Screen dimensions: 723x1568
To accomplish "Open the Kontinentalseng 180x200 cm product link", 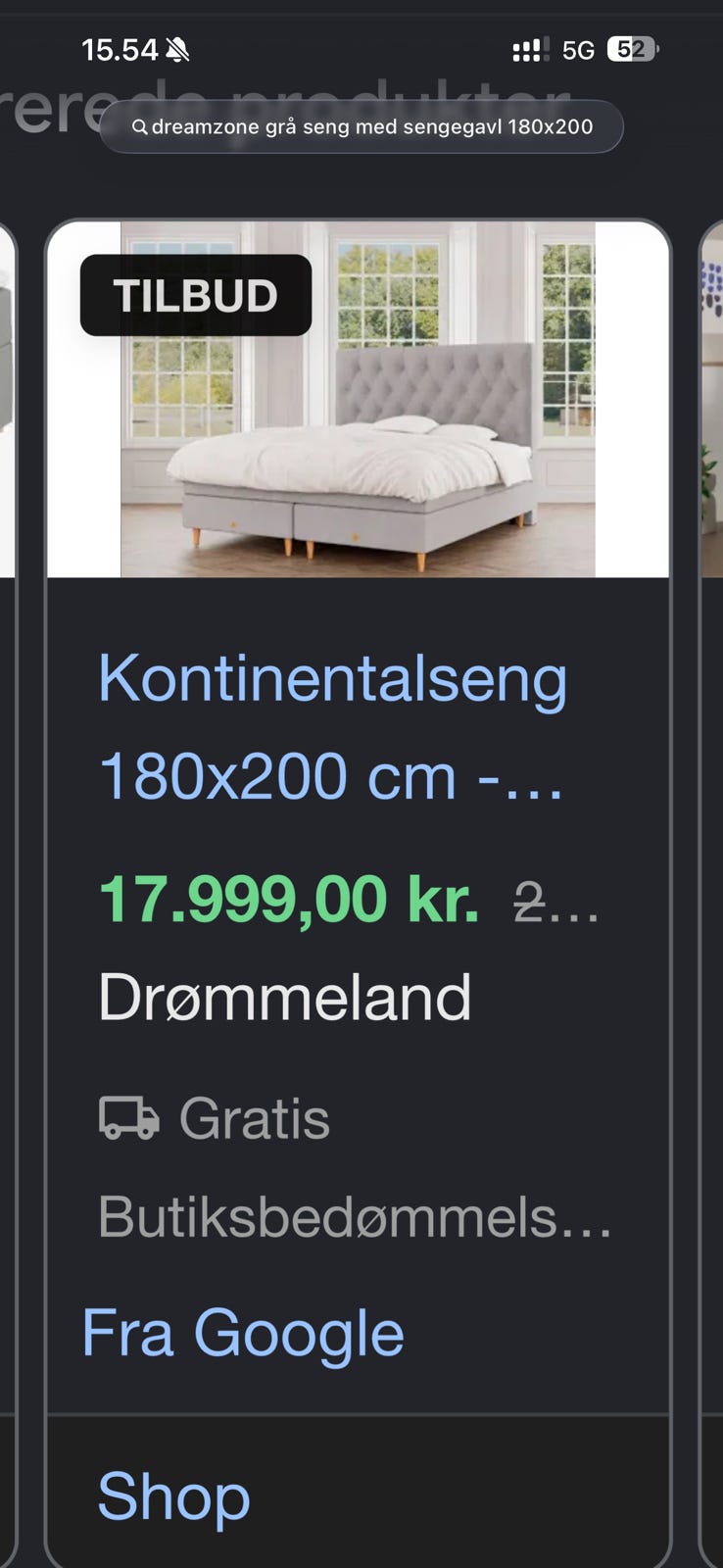I will [x=333, y=726].
